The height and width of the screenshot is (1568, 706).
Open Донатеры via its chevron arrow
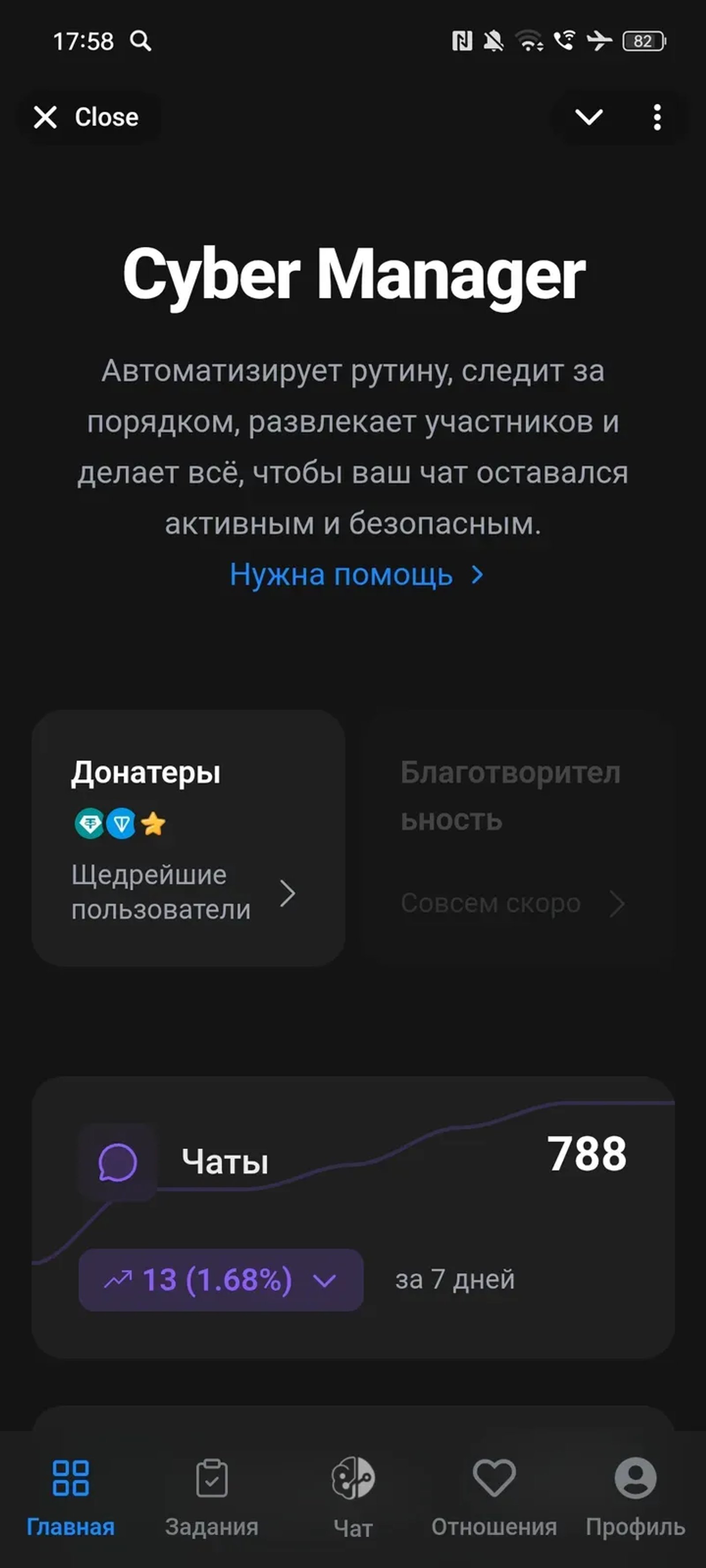[x=288, y=892]
